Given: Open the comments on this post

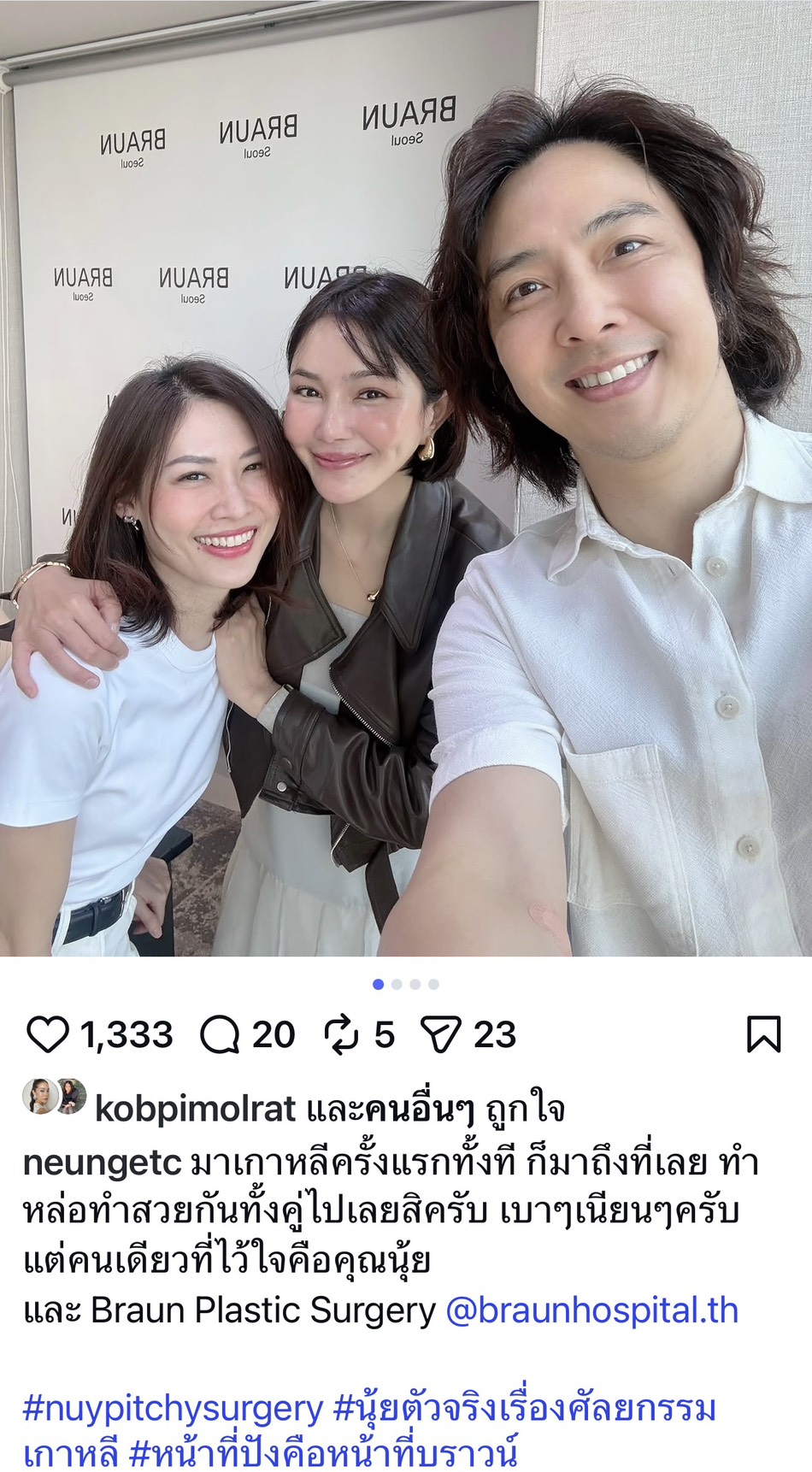Looking at the screenshot, I should tap(220, 1034).
